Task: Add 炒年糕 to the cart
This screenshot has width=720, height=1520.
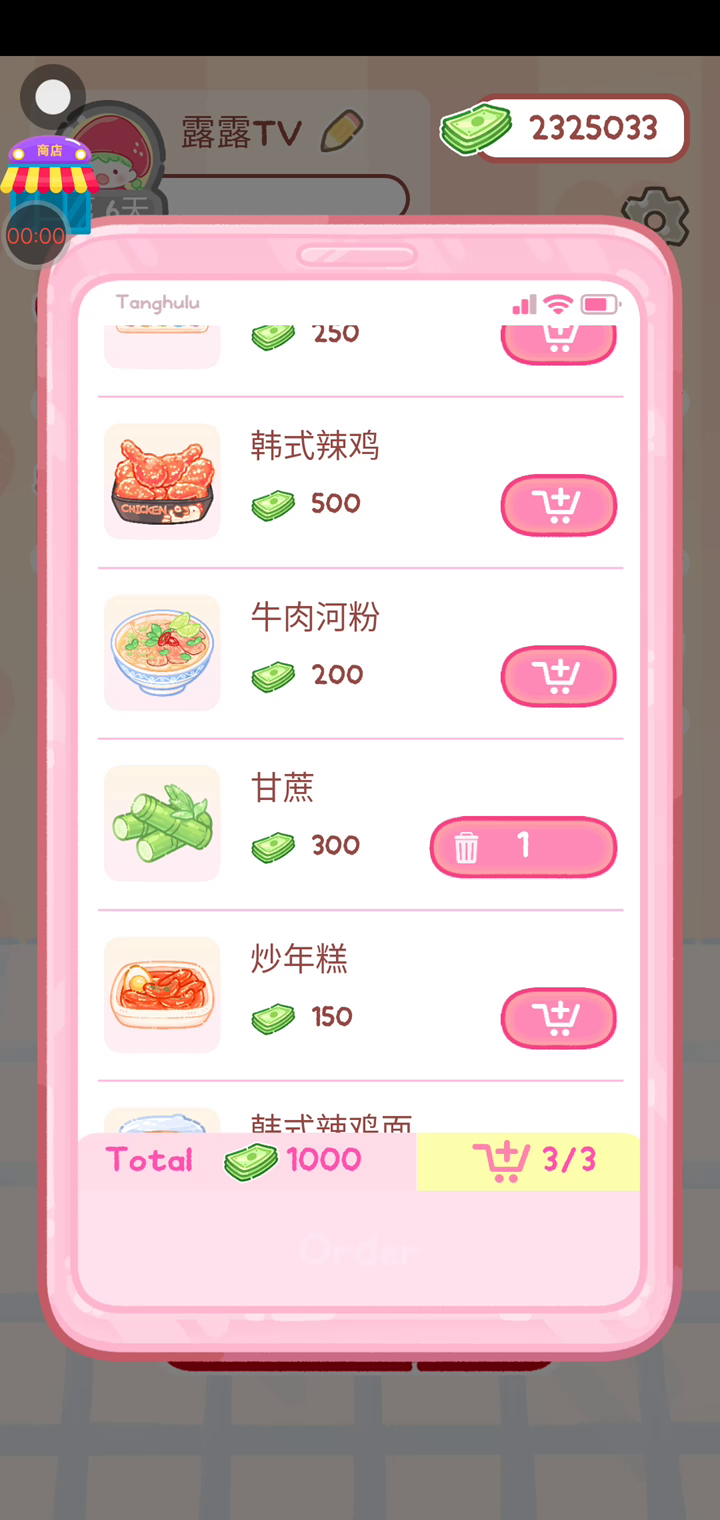Action: (558, 1019)
